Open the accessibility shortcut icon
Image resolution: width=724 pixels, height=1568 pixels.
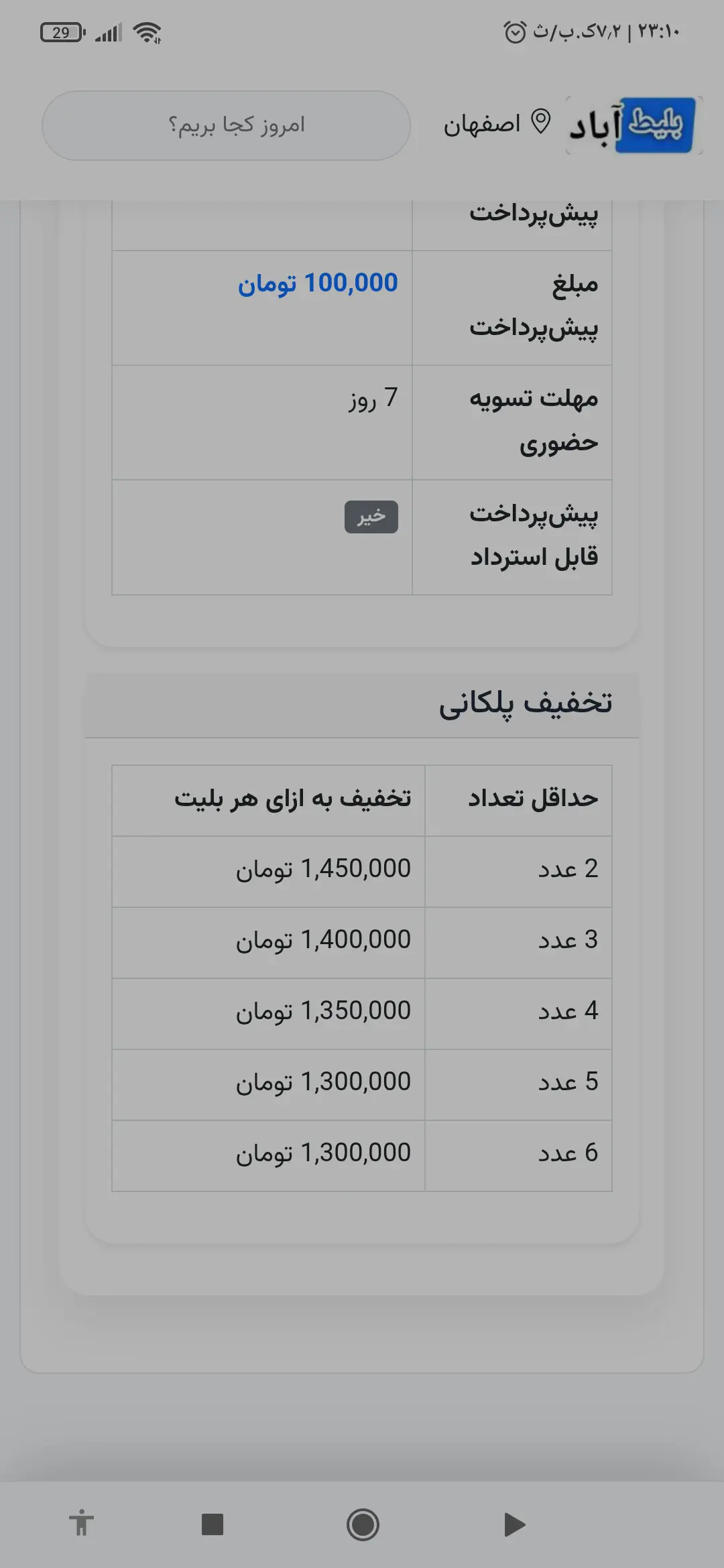click(82, 1523)
